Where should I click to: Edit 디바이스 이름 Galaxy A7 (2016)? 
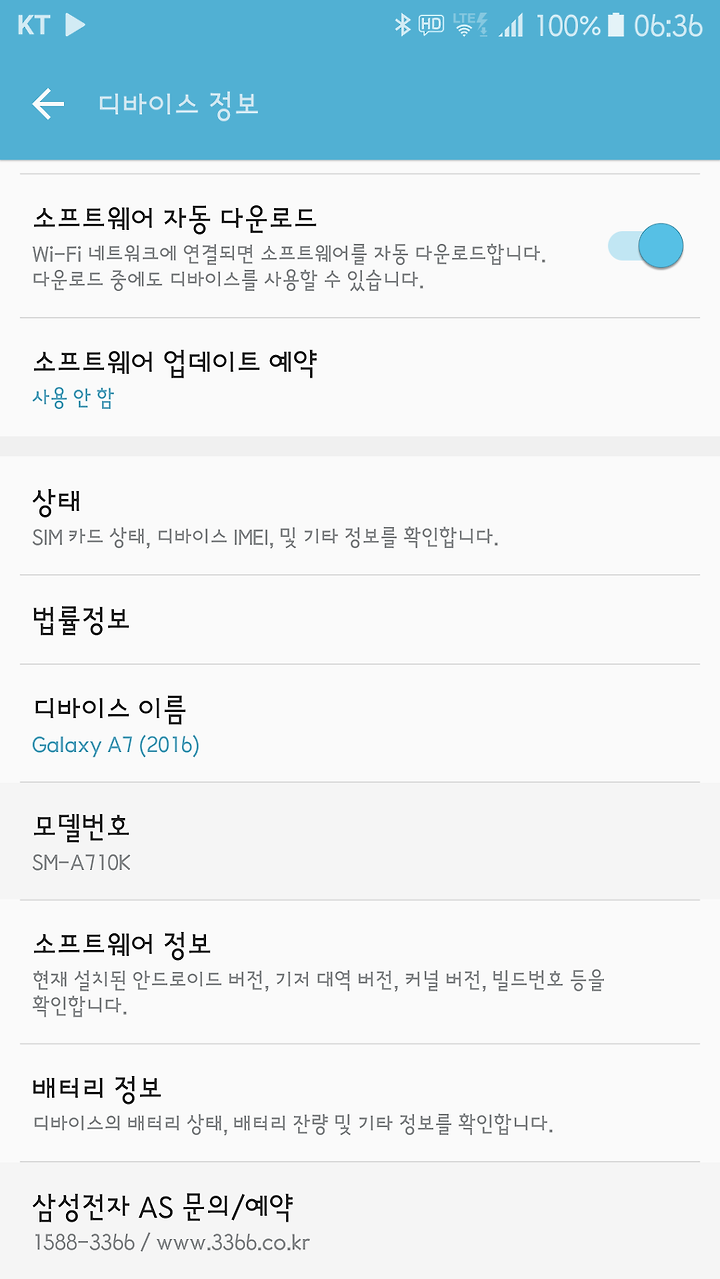[360, 723]
